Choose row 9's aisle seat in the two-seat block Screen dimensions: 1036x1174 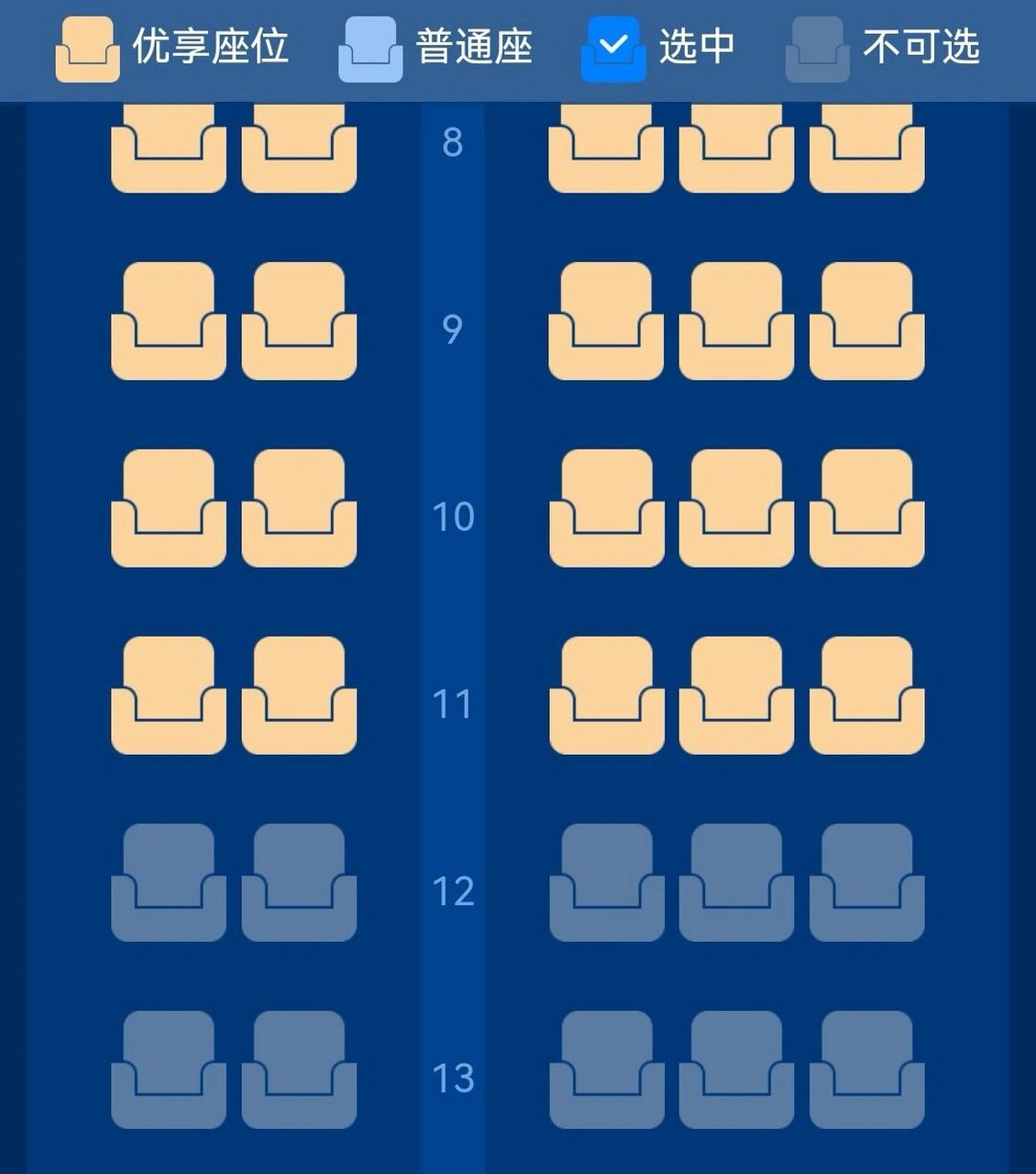click(x=299, y=321)
